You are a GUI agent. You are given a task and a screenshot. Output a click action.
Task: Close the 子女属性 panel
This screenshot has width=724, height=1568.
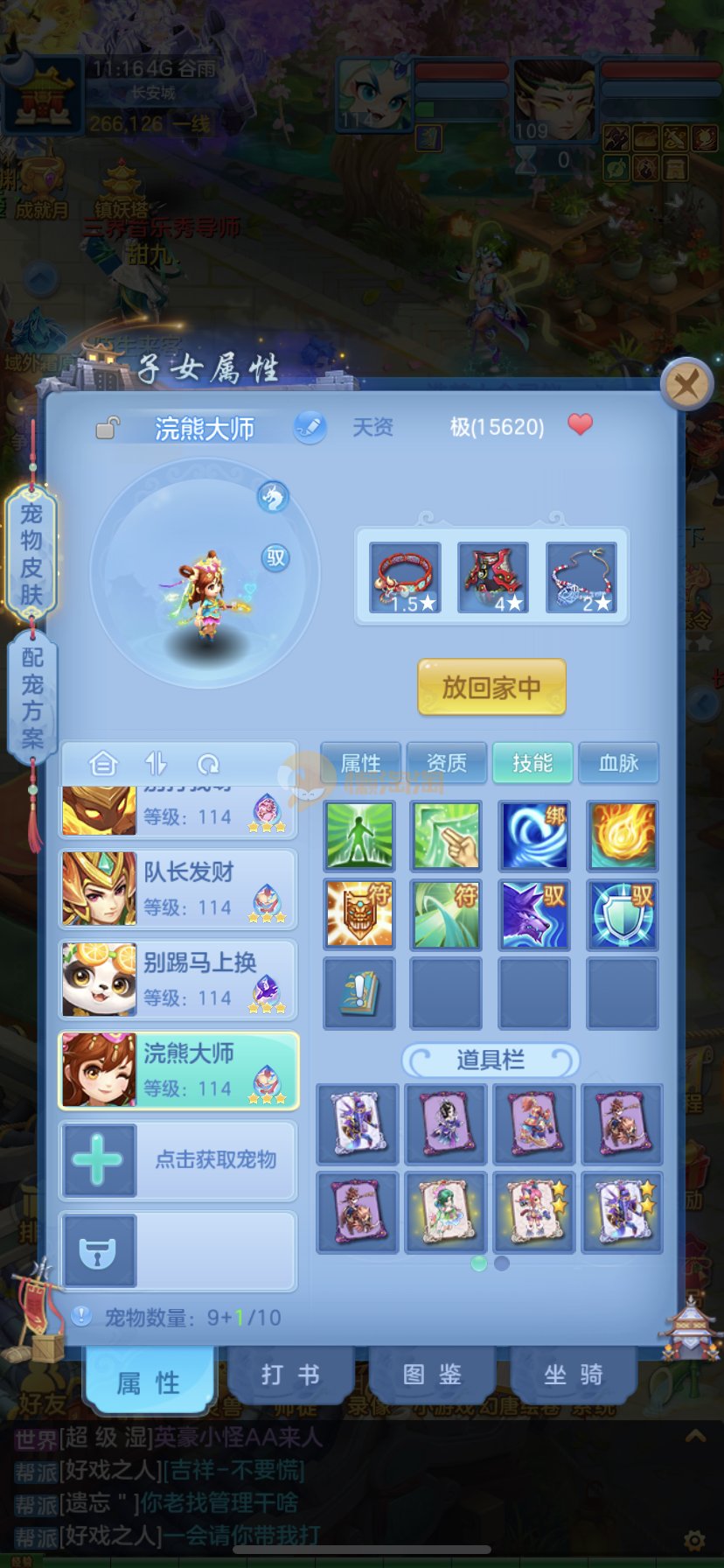click(x=686, y=383)
